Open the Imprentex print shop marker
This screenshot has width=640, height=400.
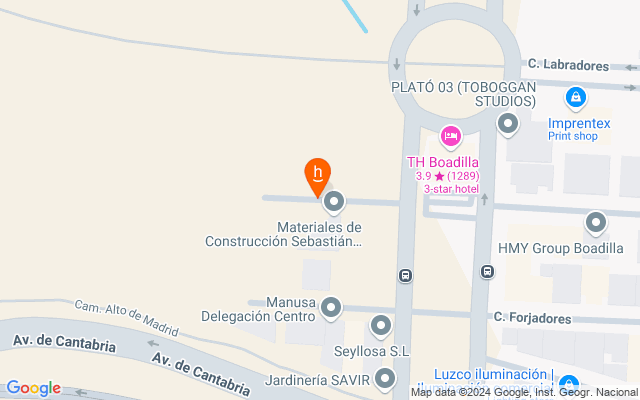coord(575,97)
